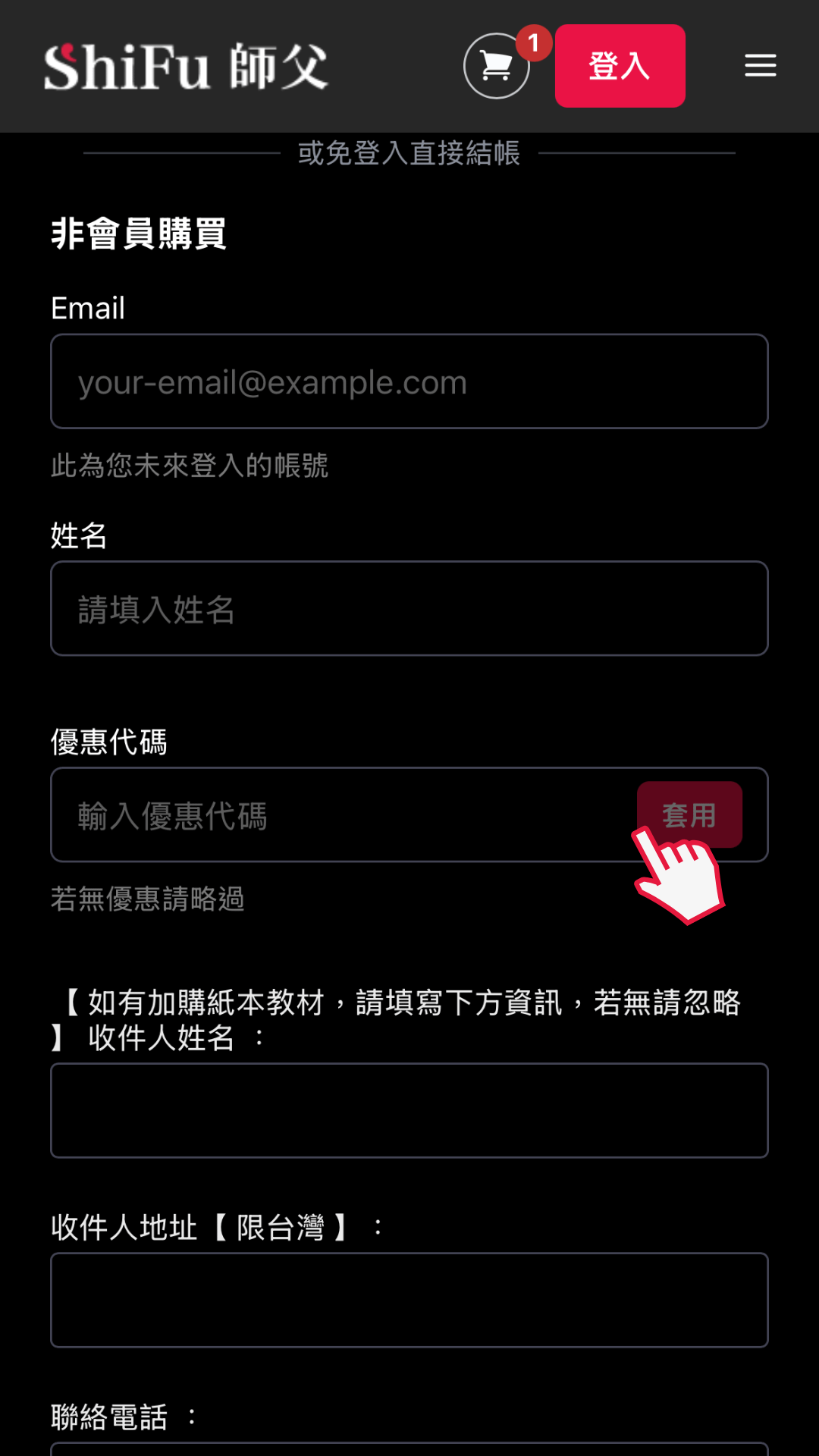Viewport: 819px width, 1456px height.
Task: Tap the ShiFu 師父 logo to go home
Action: (x=186, y=67)
